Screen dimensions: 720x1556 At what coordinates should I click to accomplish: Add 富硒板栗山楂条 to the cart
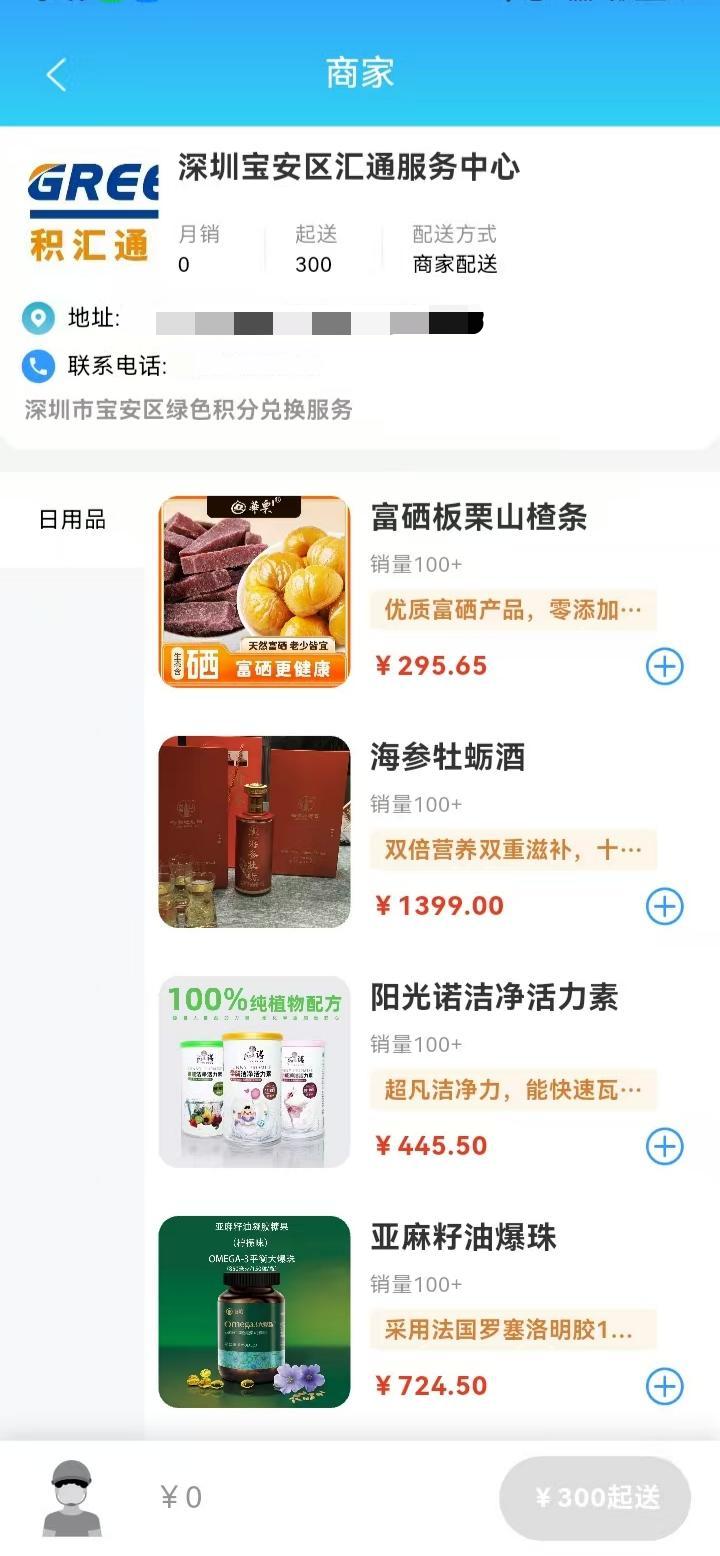(664, 666)
